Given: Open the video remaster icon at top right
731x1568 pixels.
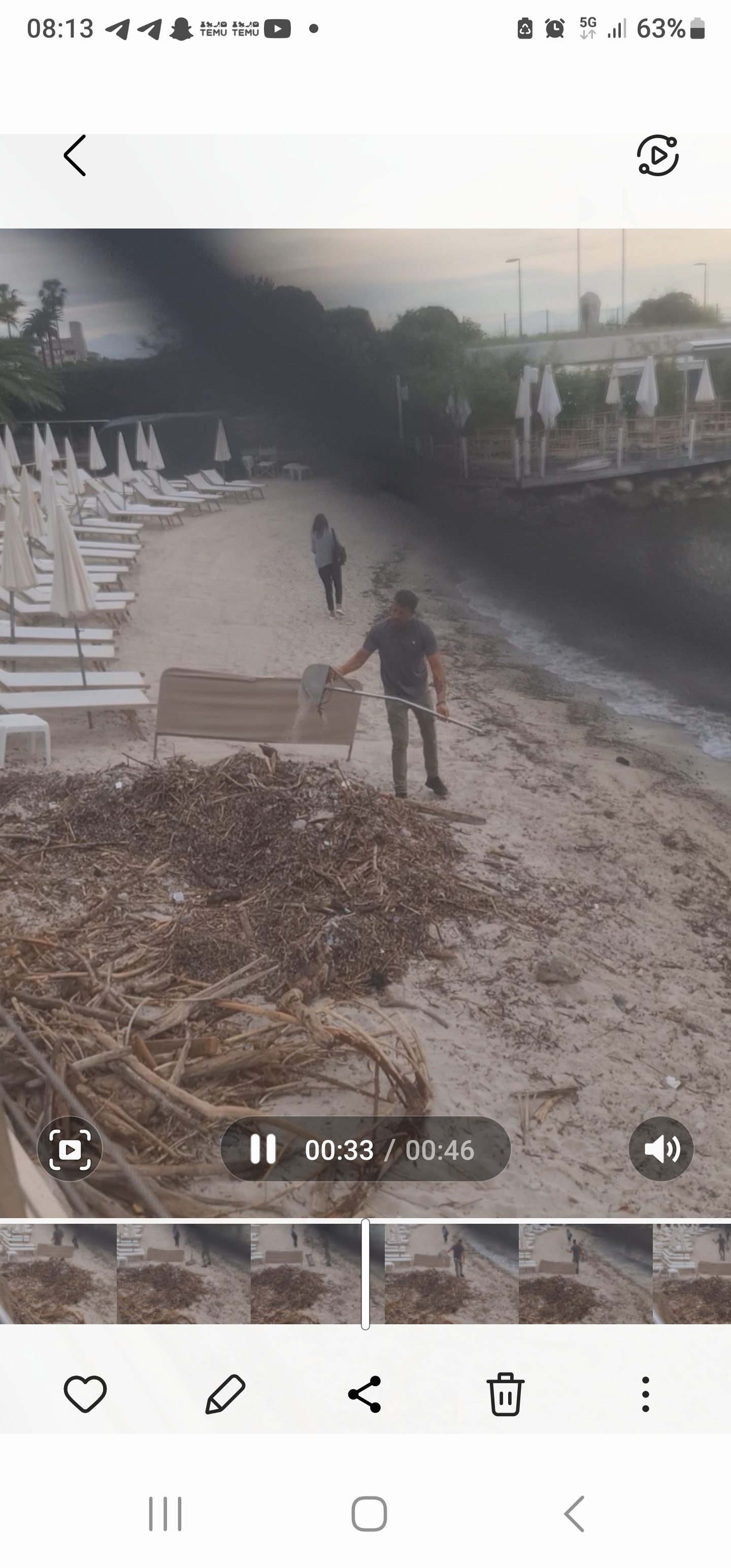Looking at the screenshot, I should pos(657,156).
